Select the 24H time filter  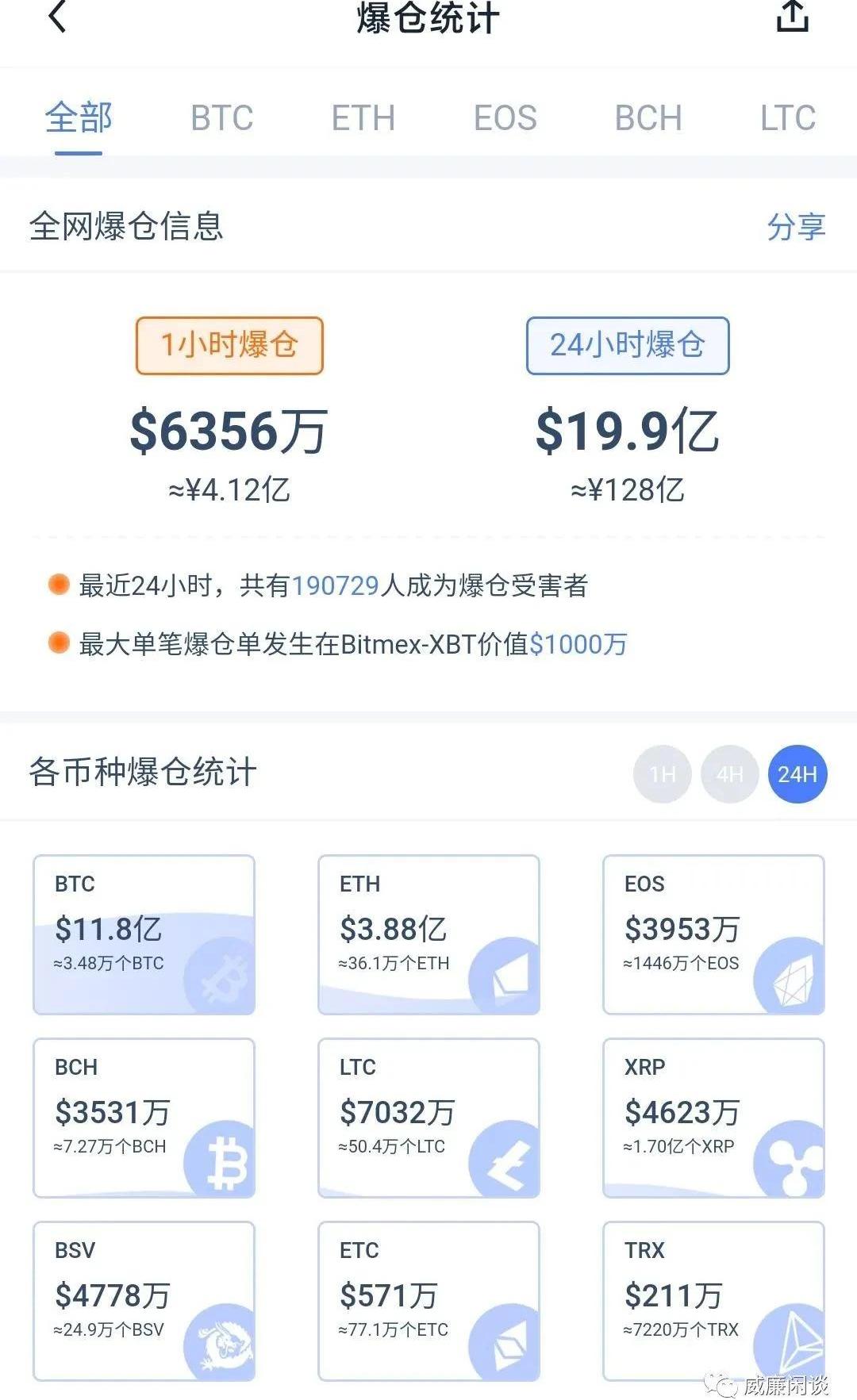tap(797, 774)
